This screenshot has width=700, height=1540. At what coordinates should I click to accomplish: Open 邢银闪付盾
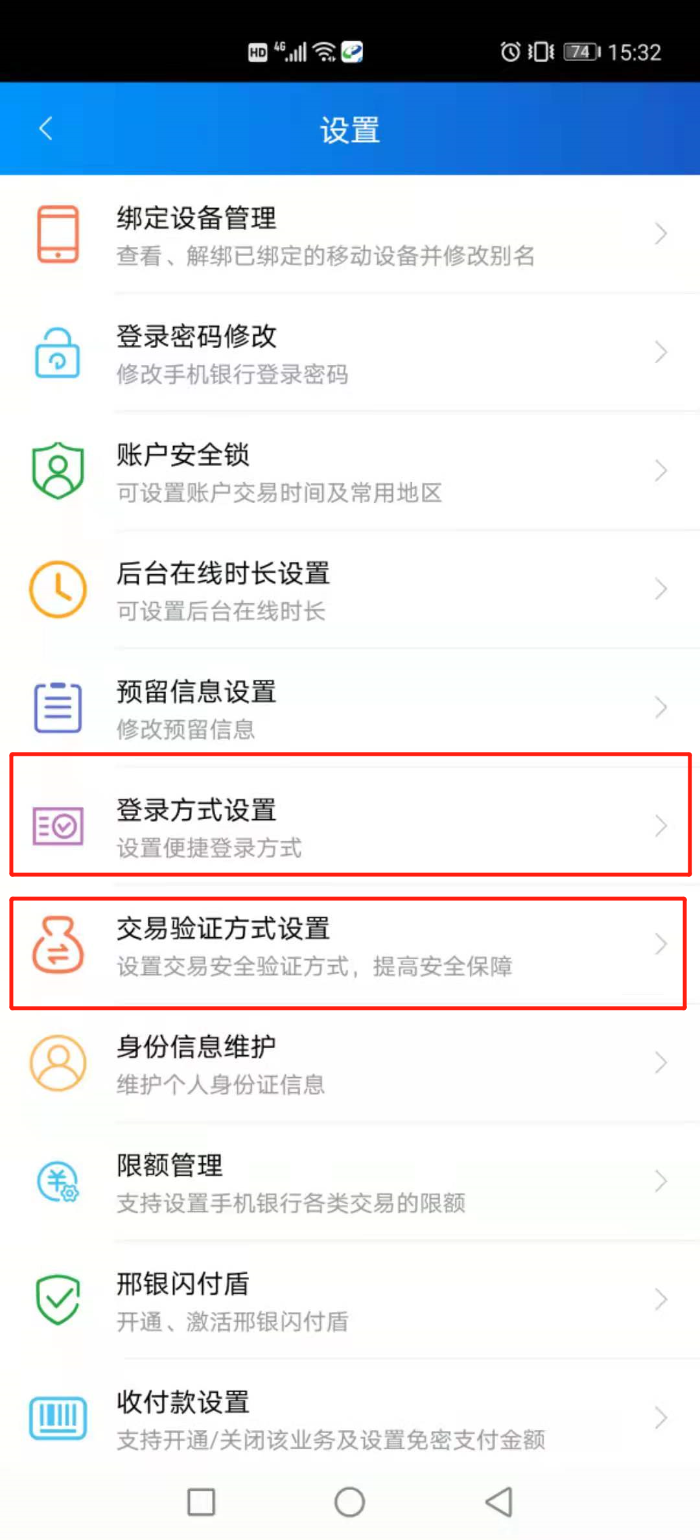pos(350,1300)
